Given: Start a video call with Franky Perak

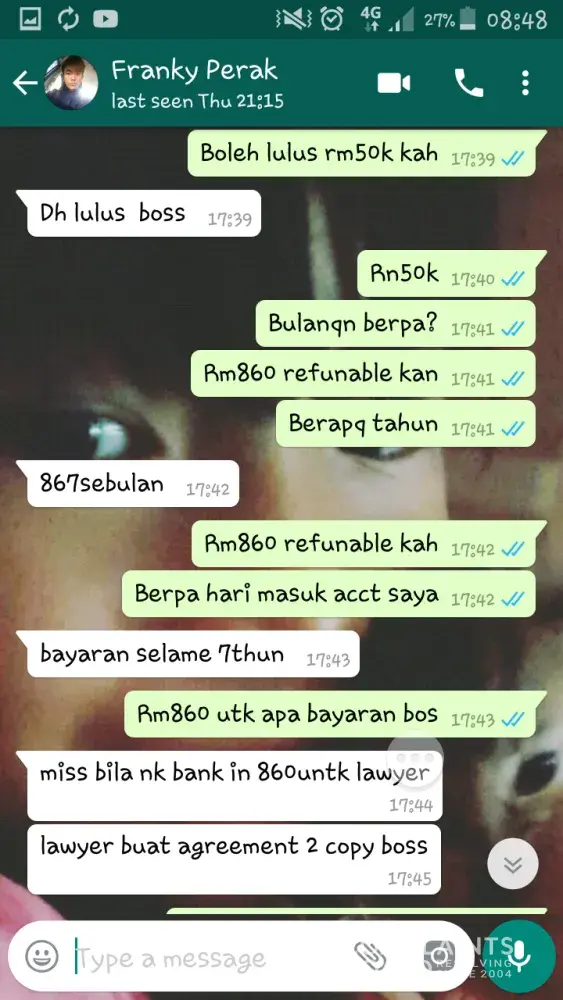Looking at the screenshot, I should (393, 84).
